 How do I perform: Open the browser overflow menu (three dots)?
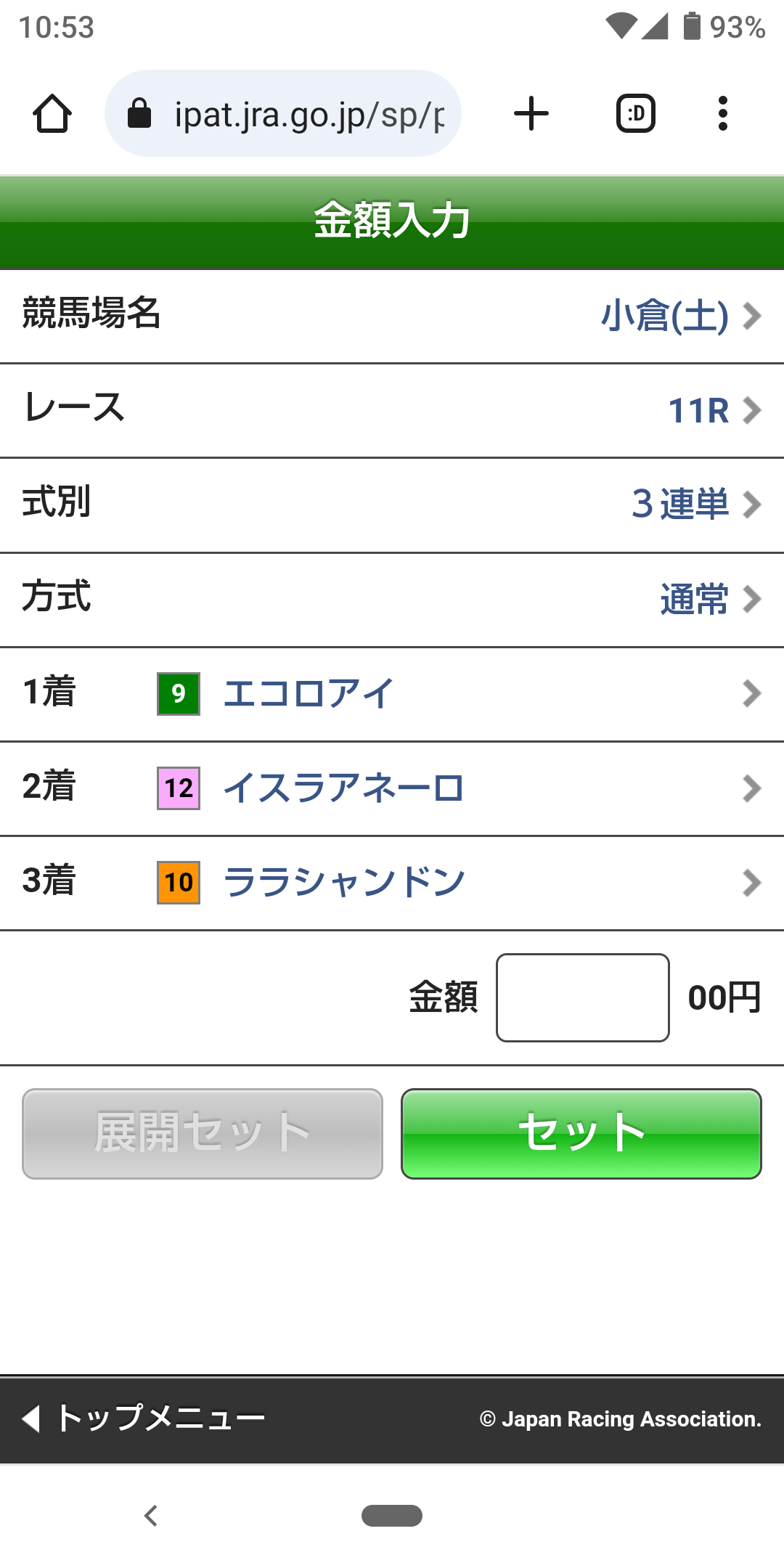pyautogui.click(x=723, y=113)
